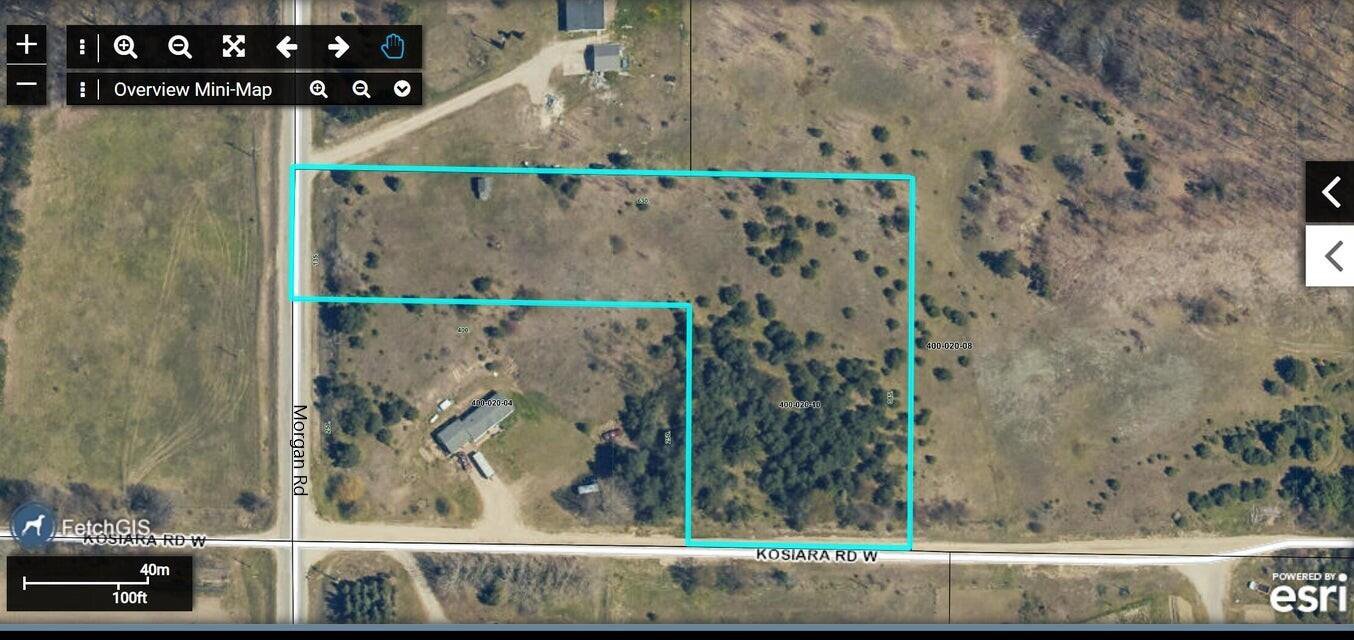Open the white side panel chevron

click(1330, 256)
